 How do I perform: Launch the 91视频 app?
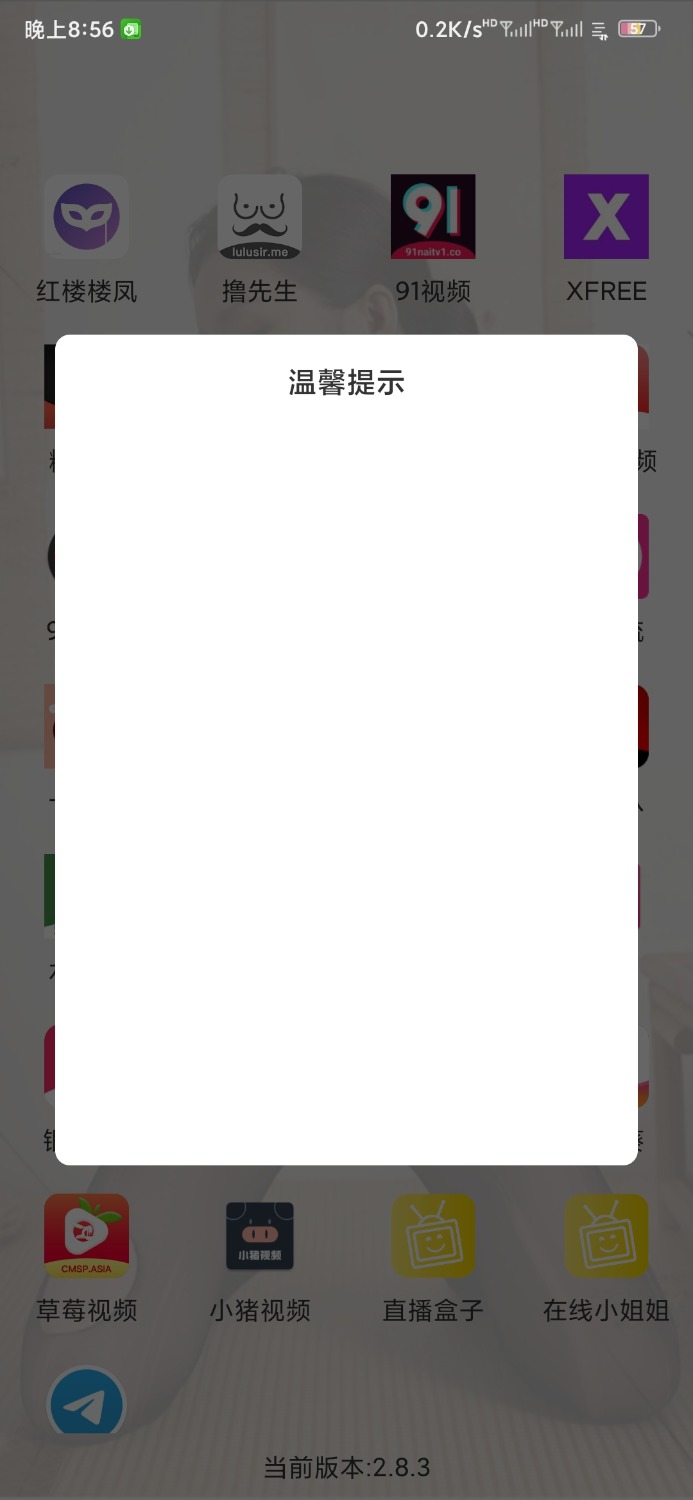click(x=433, y=217)
